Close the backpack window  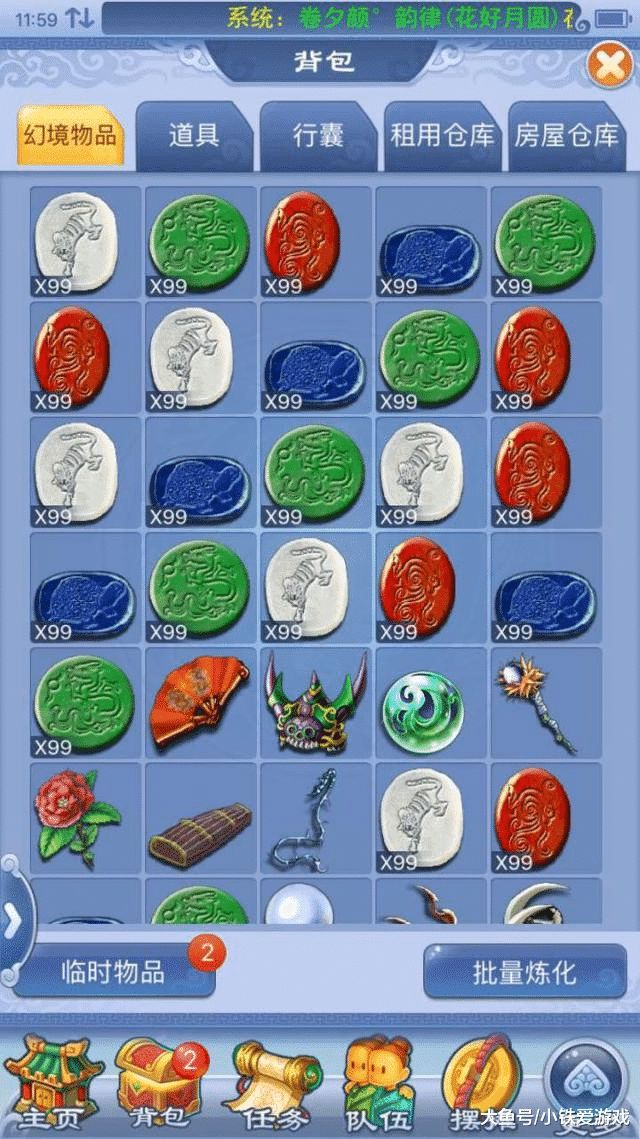pyautogui.click(x=605, y=66)
